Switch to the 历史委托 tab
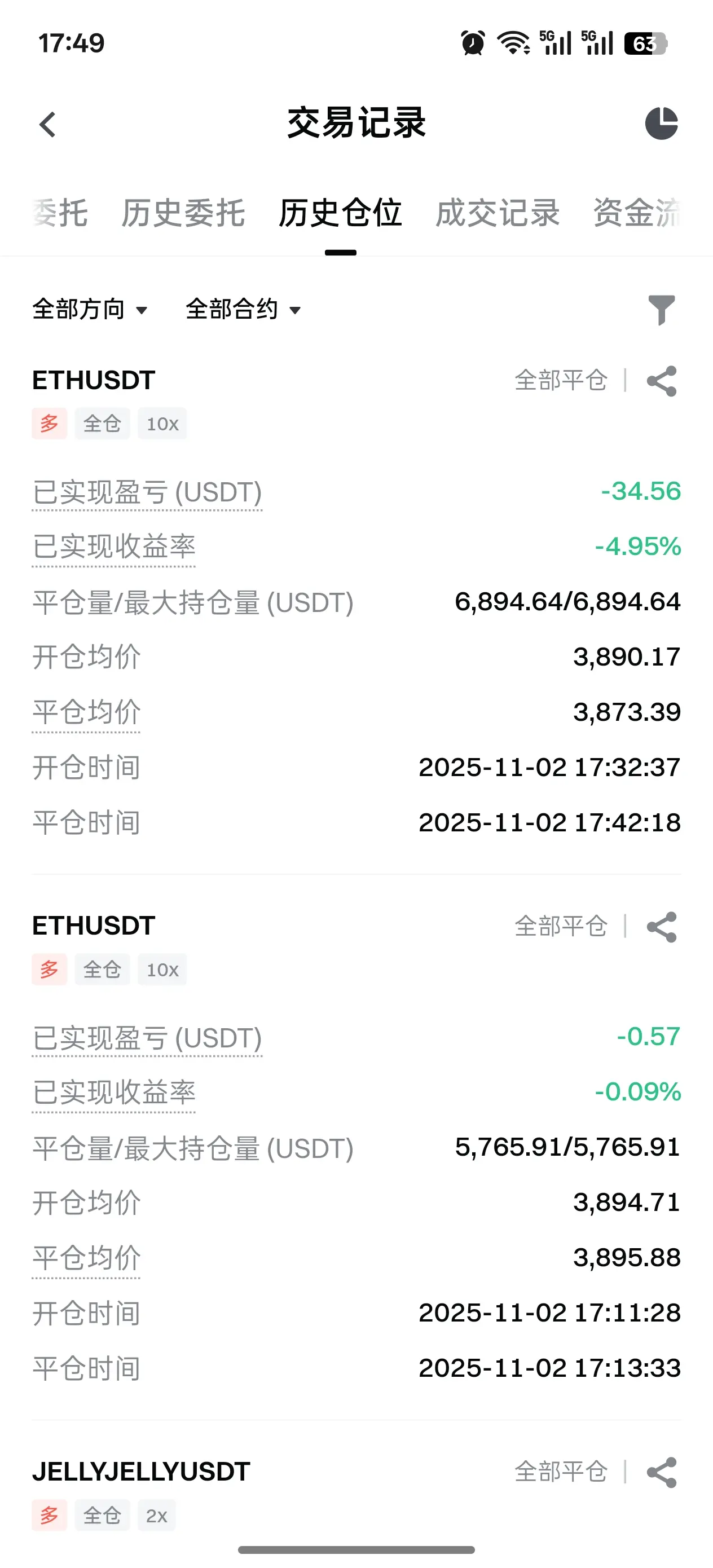The height and width of the screenshot is (1568, 713). (x=183, y=213)
